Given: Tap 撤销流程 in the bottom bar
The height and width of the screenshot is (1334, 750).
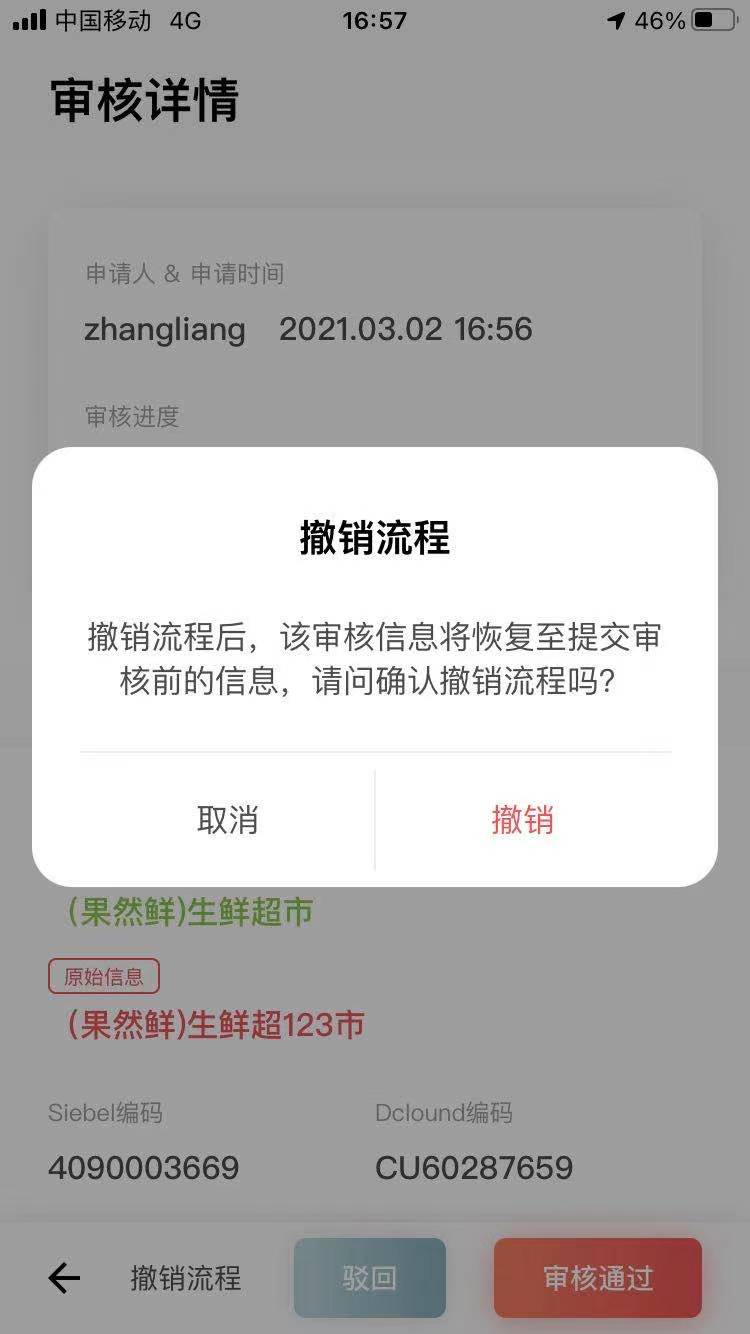Looking at the screenshot, I should pos(185,1277).
